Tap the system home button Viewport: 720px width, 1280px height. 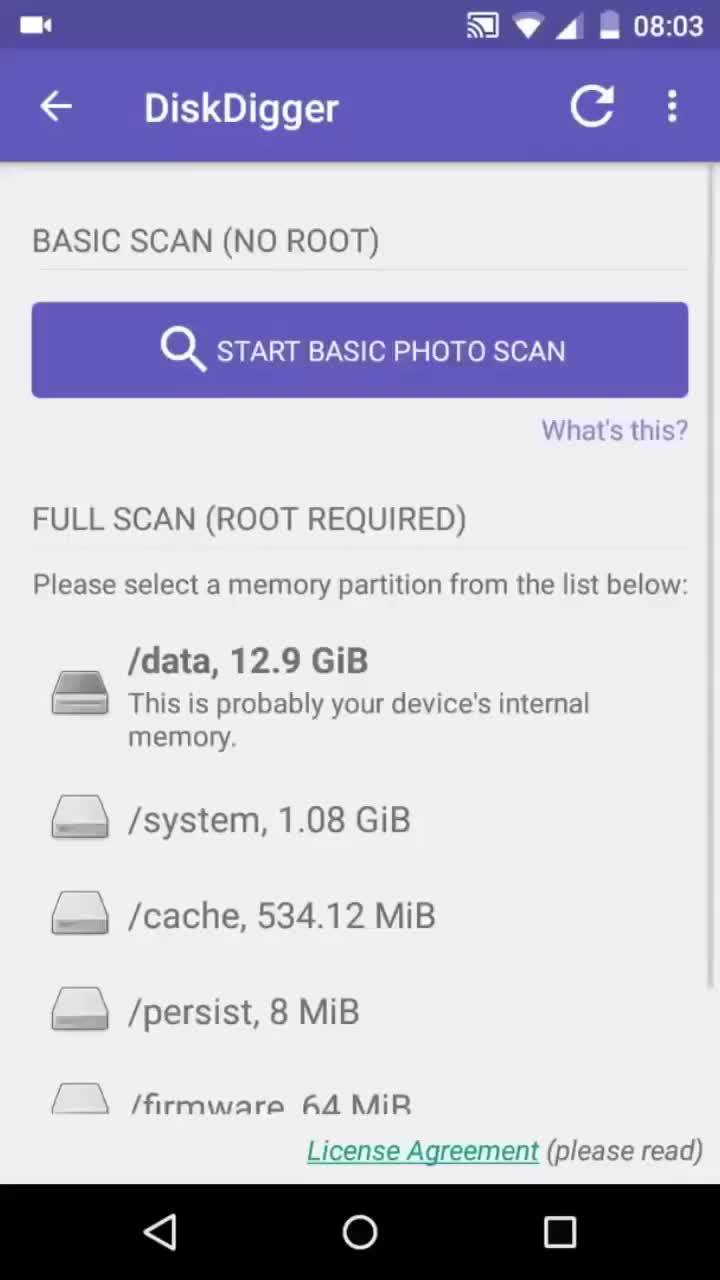coord(360,1232)
